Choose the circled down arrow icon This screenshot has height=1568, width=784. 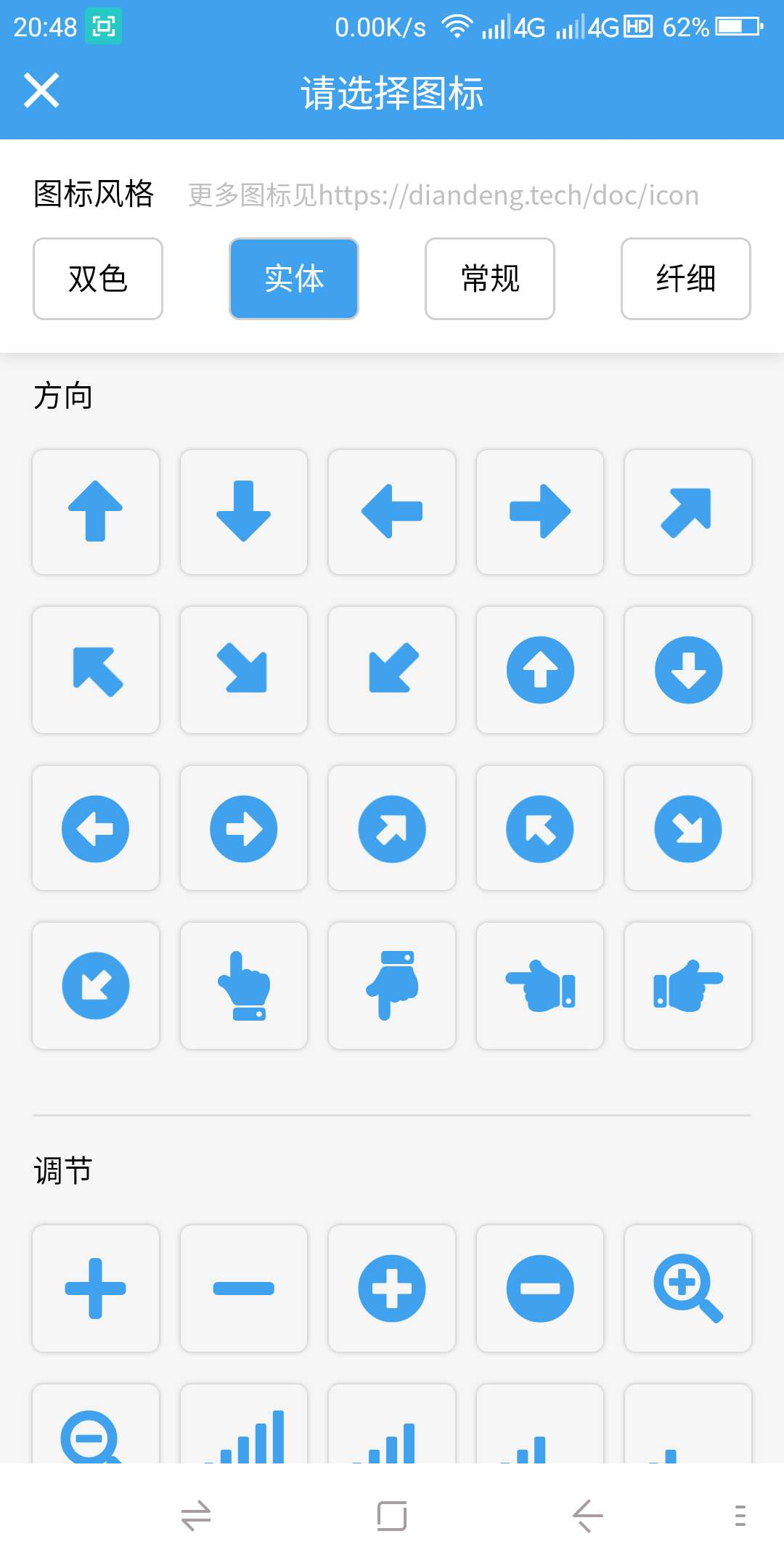[x=688, y=670]
